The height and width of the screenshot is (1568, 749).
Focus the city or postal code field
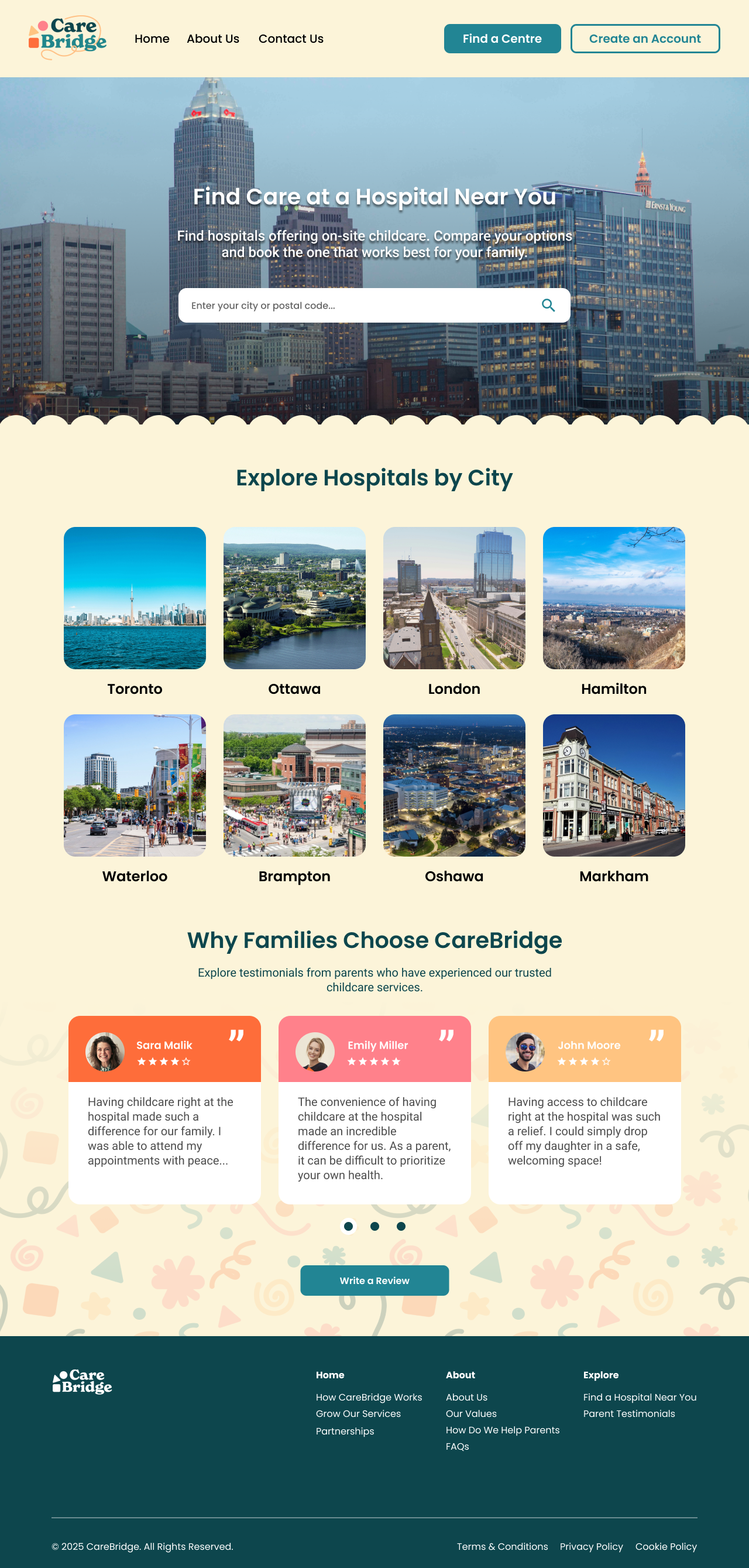374,306
